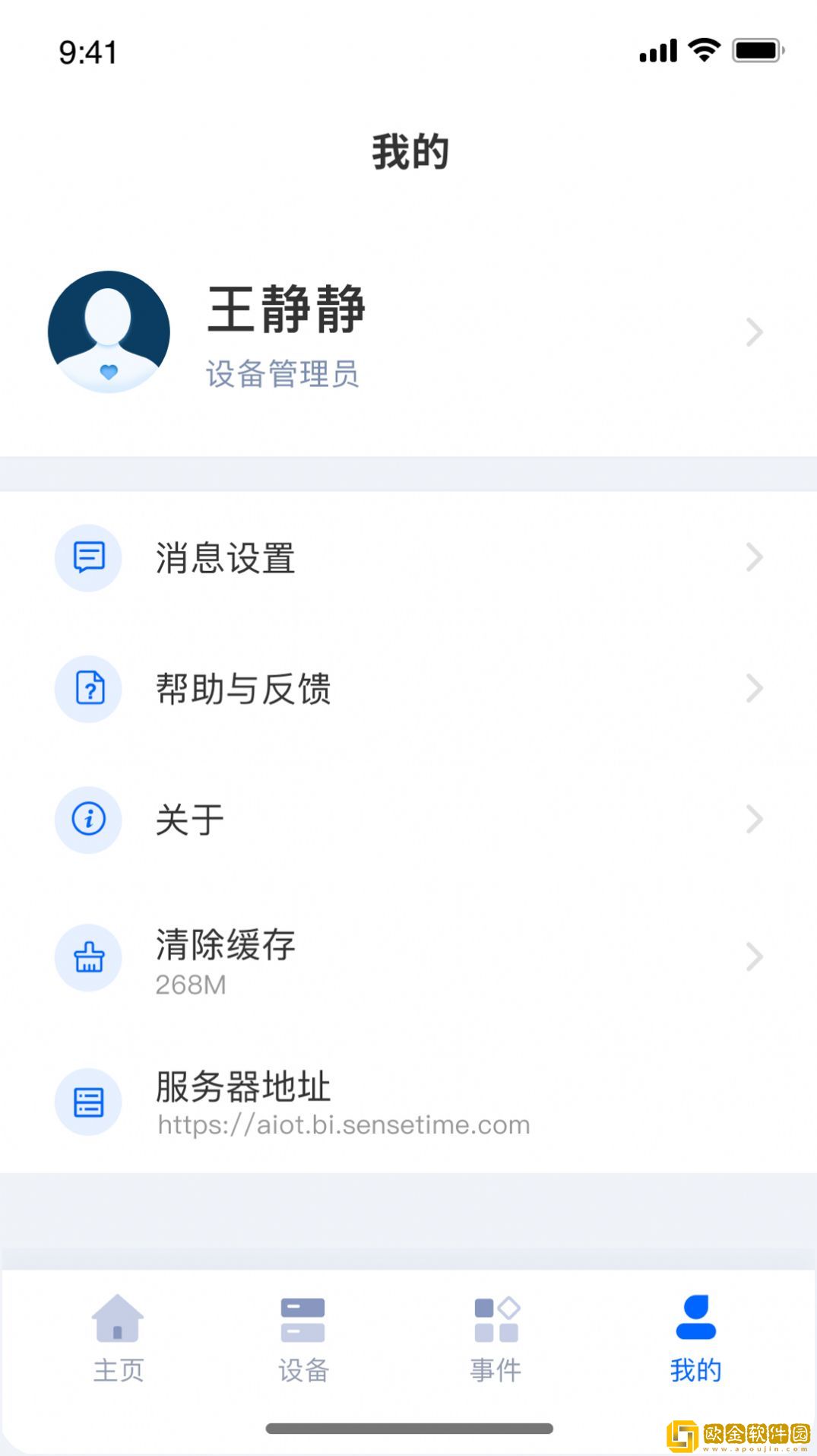817x1456 pixels.
Task: Click the Wi-Fi icon in the status bar
Action: click(x=701, y=49)
